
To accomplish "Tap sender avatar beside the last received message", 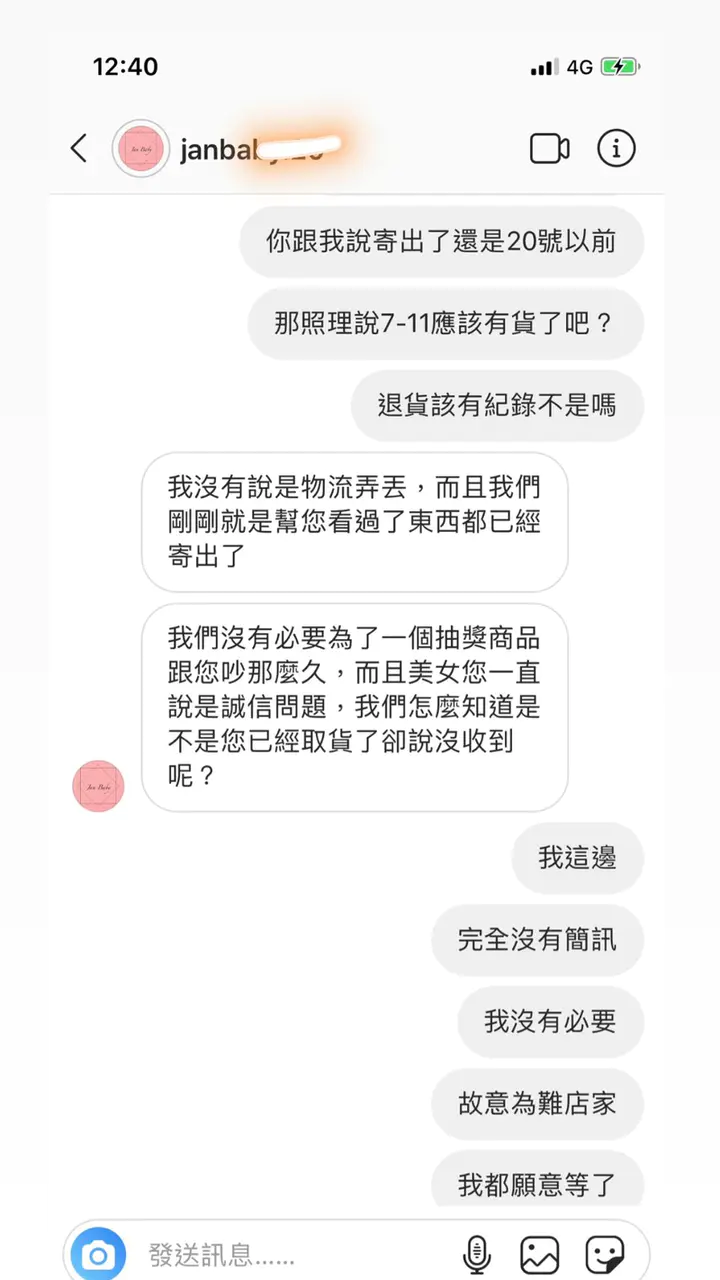I will pos(98,786).
